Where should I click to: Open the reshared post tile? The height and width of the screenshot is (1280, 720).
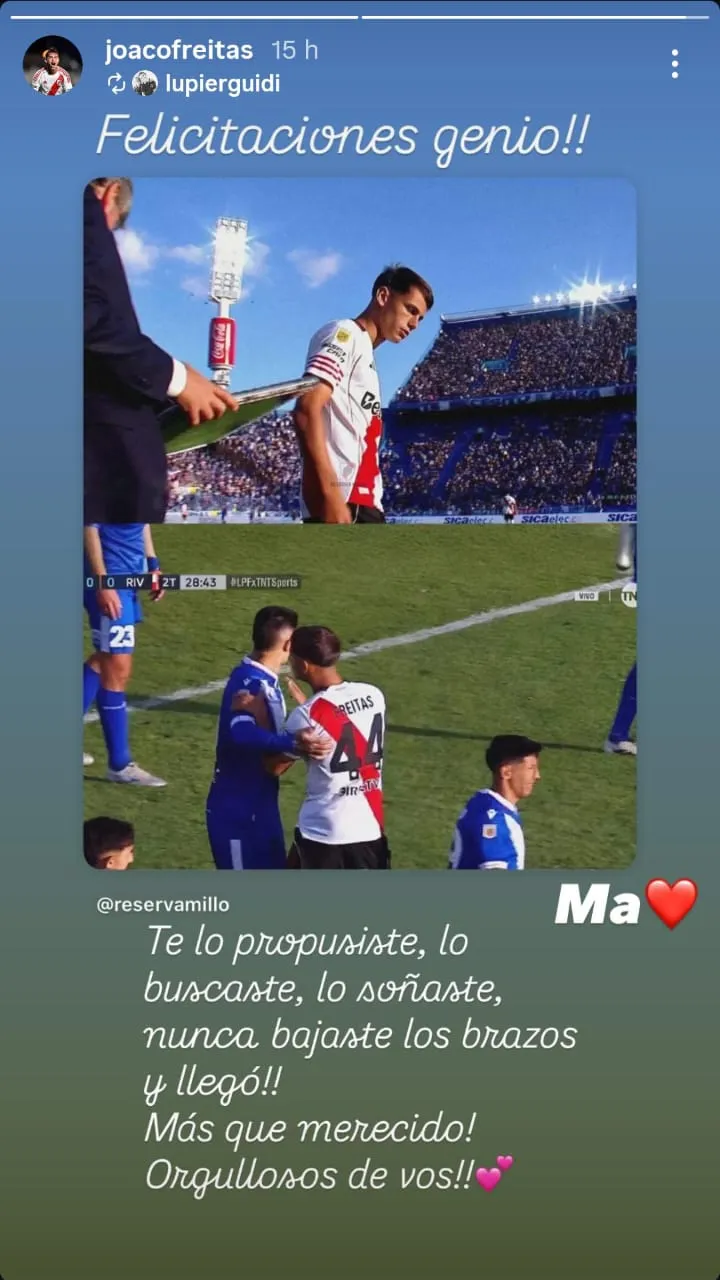pos(359,523)
